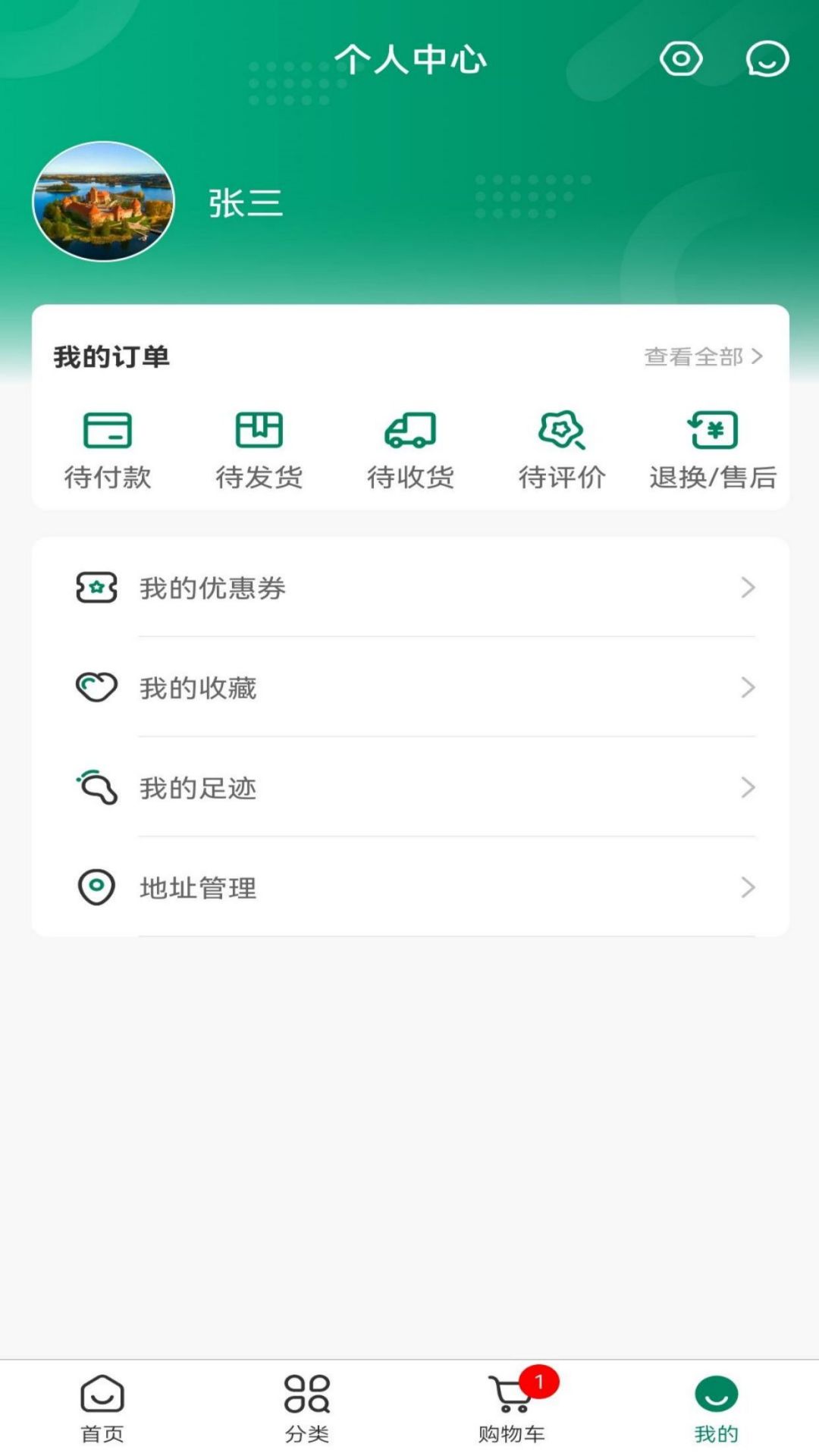Expand 我的收藏 using the arrow
This screenshot has width=819, height=1456.
pos(749,688)
